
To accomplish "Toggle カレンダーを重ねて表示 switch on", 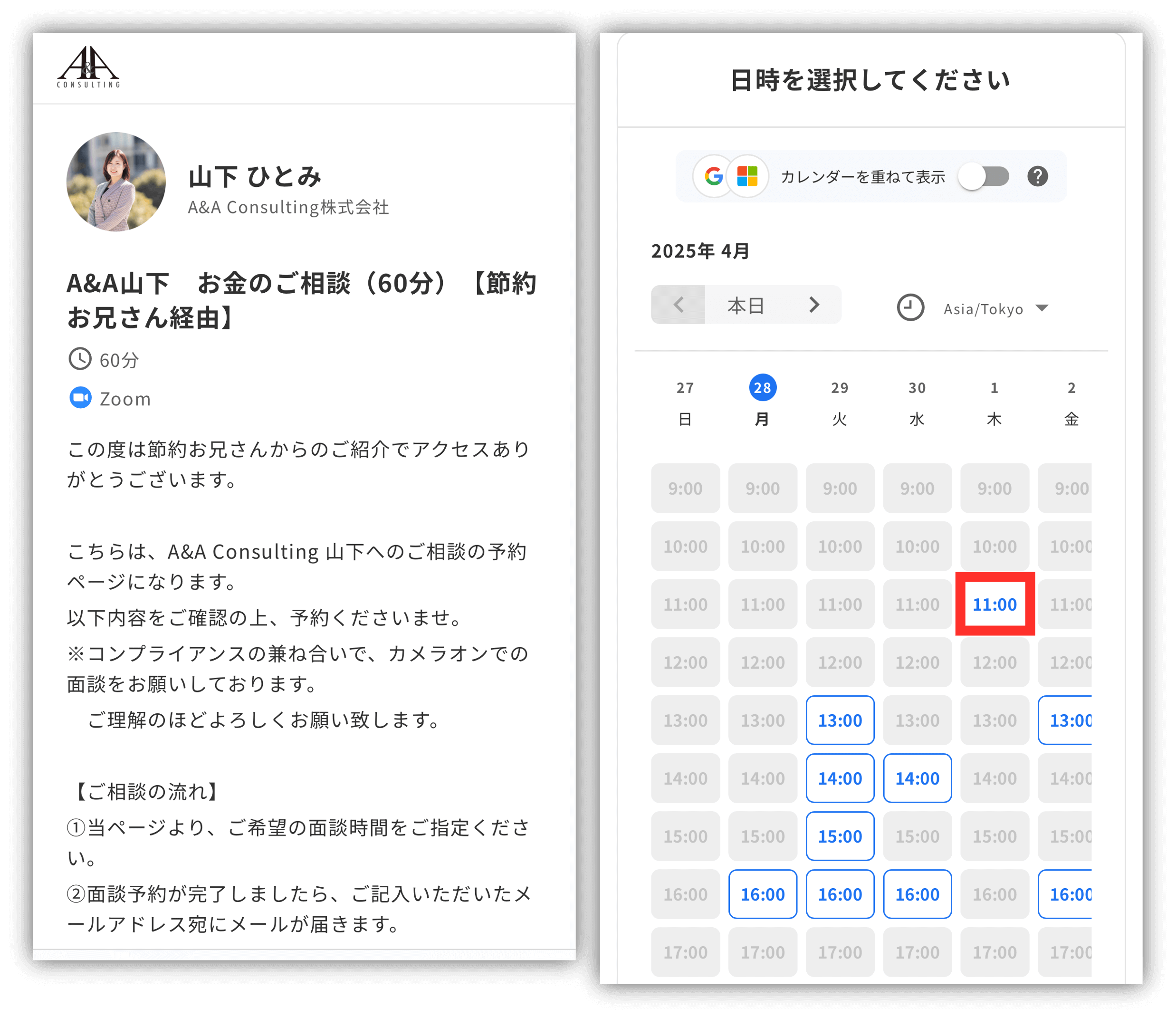I will (983, 176).
